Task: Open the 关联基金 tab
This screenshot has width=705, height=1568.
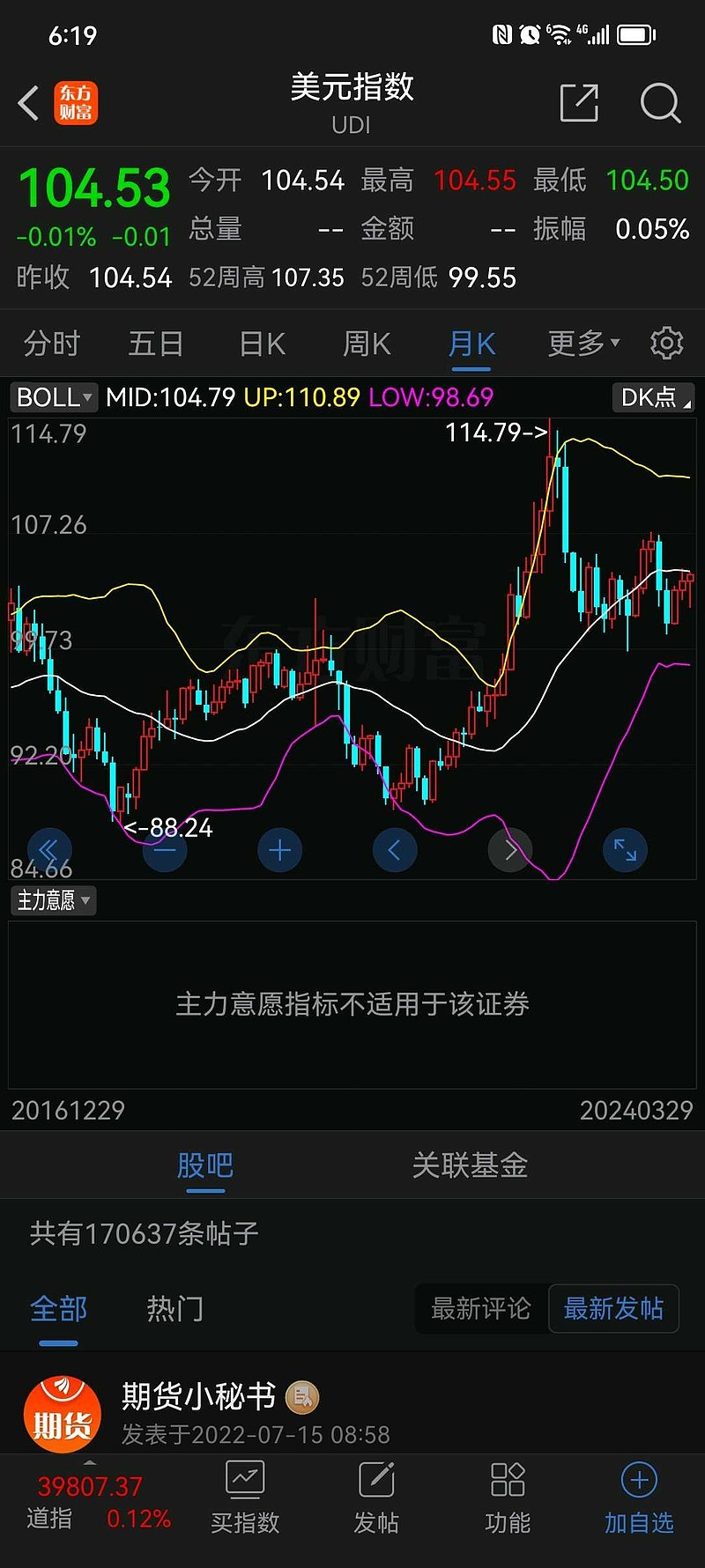Action: coord(470,1165)
